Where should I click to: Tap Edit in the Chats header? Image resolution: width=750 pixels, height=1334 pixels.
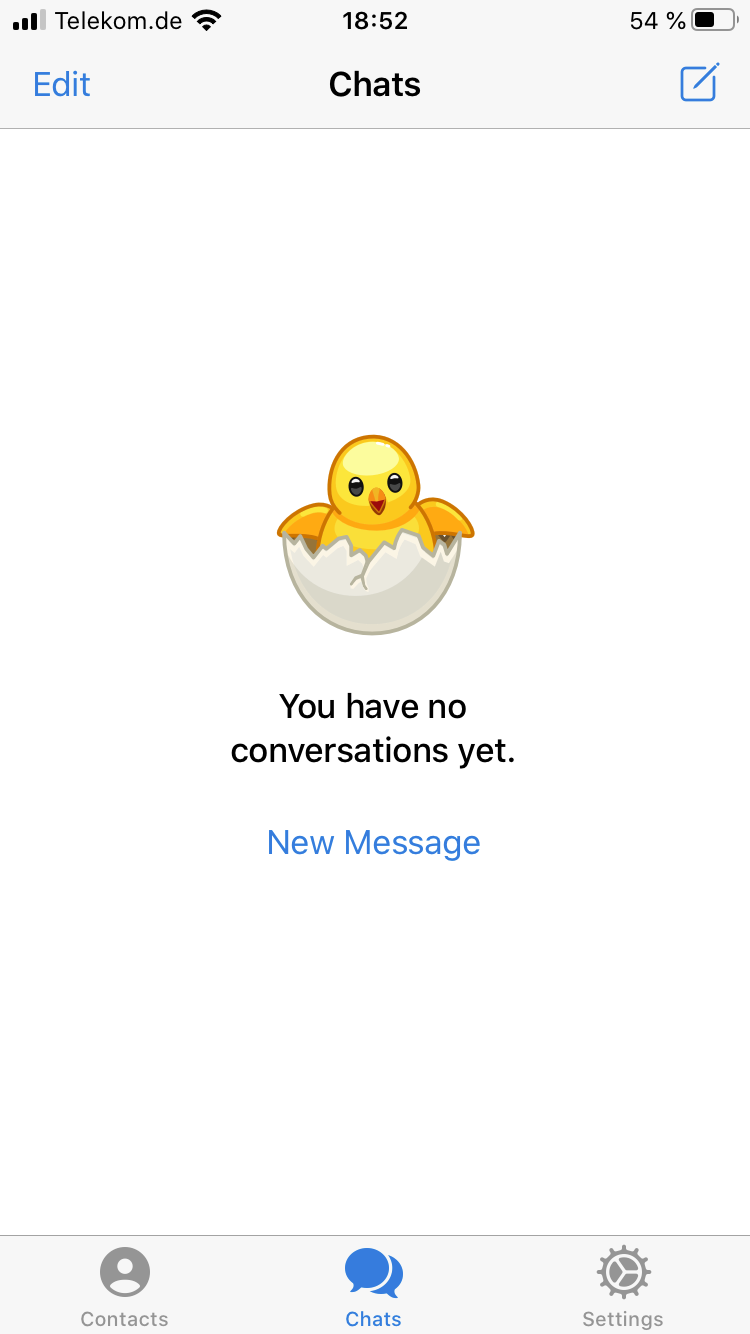pos(62,84)
